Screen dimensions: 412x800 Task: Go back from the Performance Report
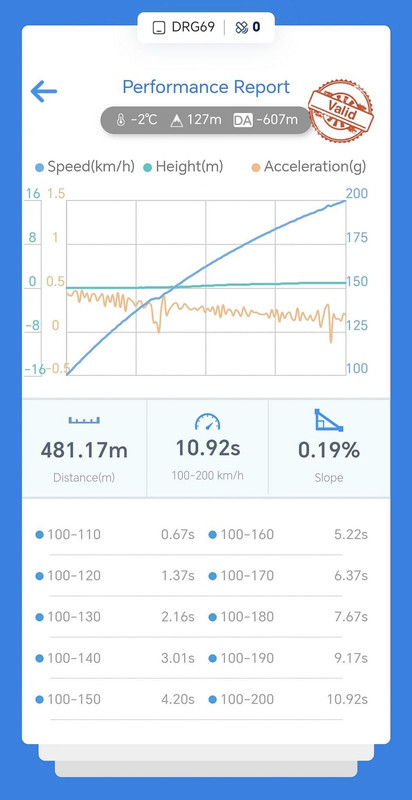click(44, 91)
